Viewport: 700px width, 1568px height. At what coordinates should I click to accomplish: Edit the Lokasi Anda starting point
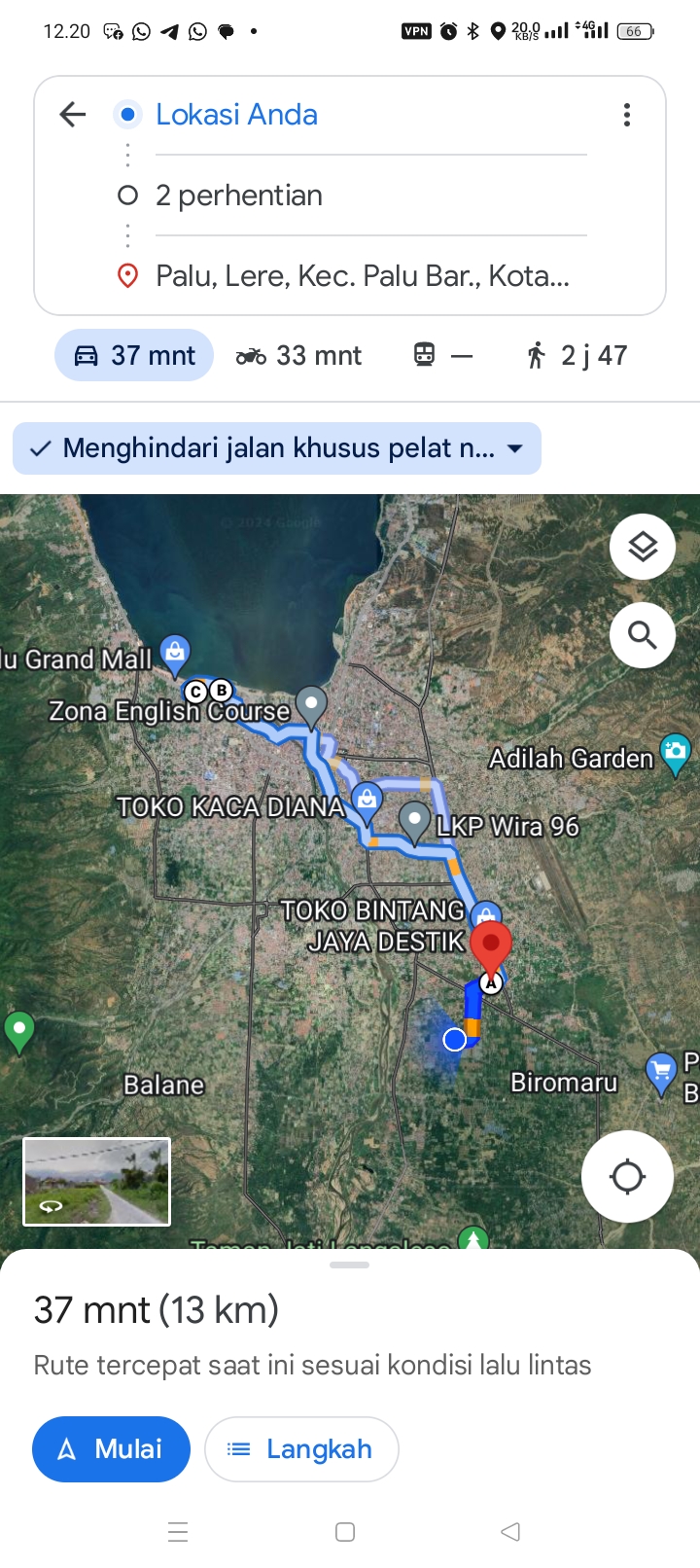[370, 115]
